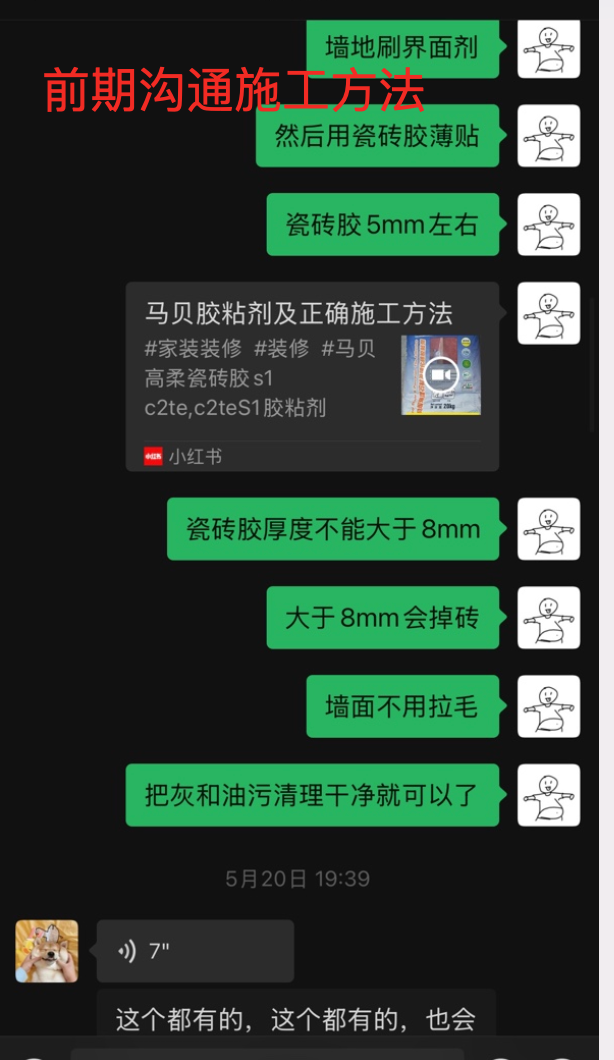Open the shared 马贝胶粘剂及正确施工方法 Xiaohongshu card
This screenshot has height=1060, width=614.
tap(312, 375)
